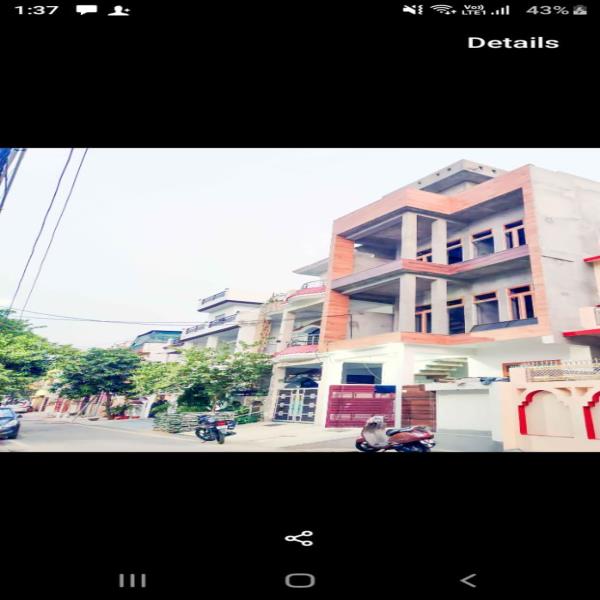Viewport: 600px width, 600px height.
Task: Open the recent apps overview
Action: point(132,580)
